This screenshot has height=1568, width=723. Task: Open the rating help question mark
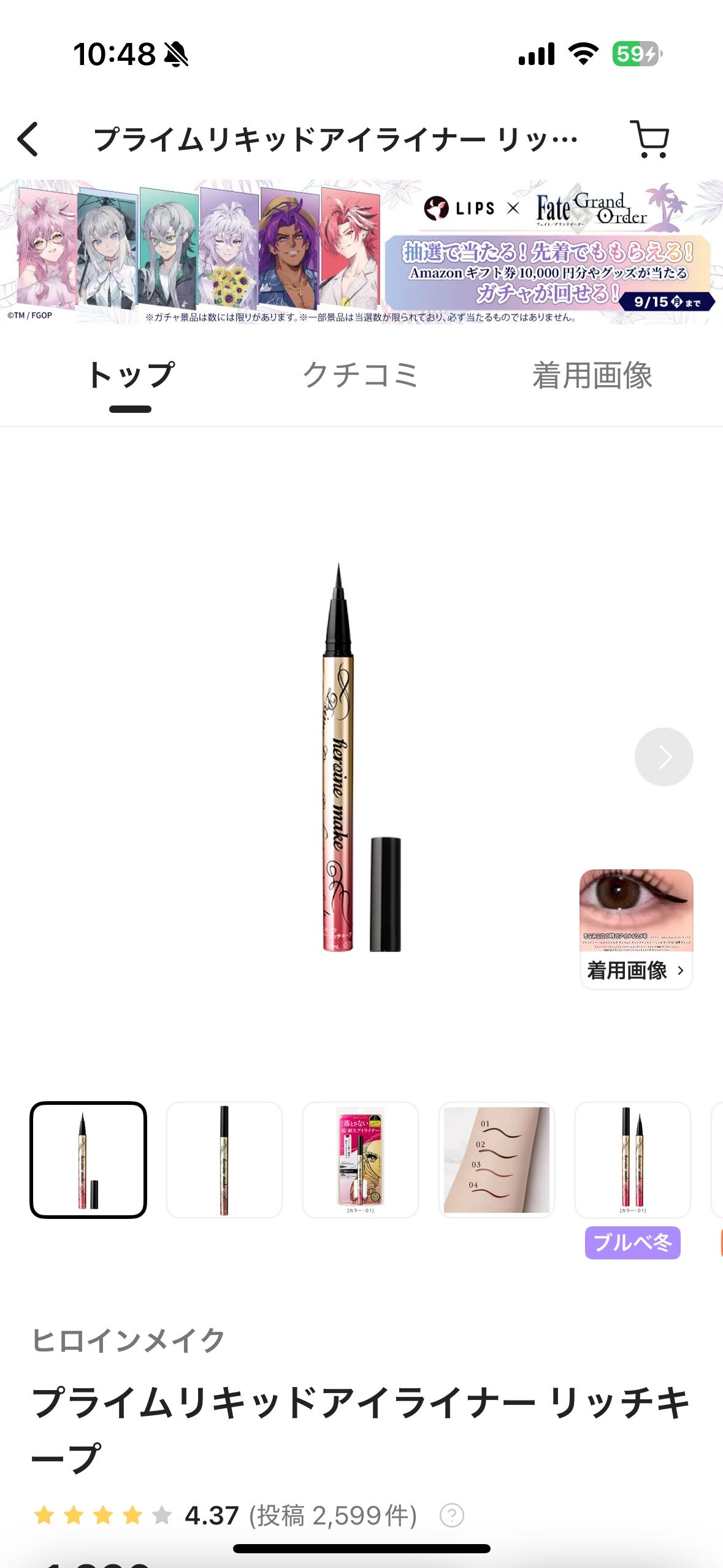click(452, 1515)
